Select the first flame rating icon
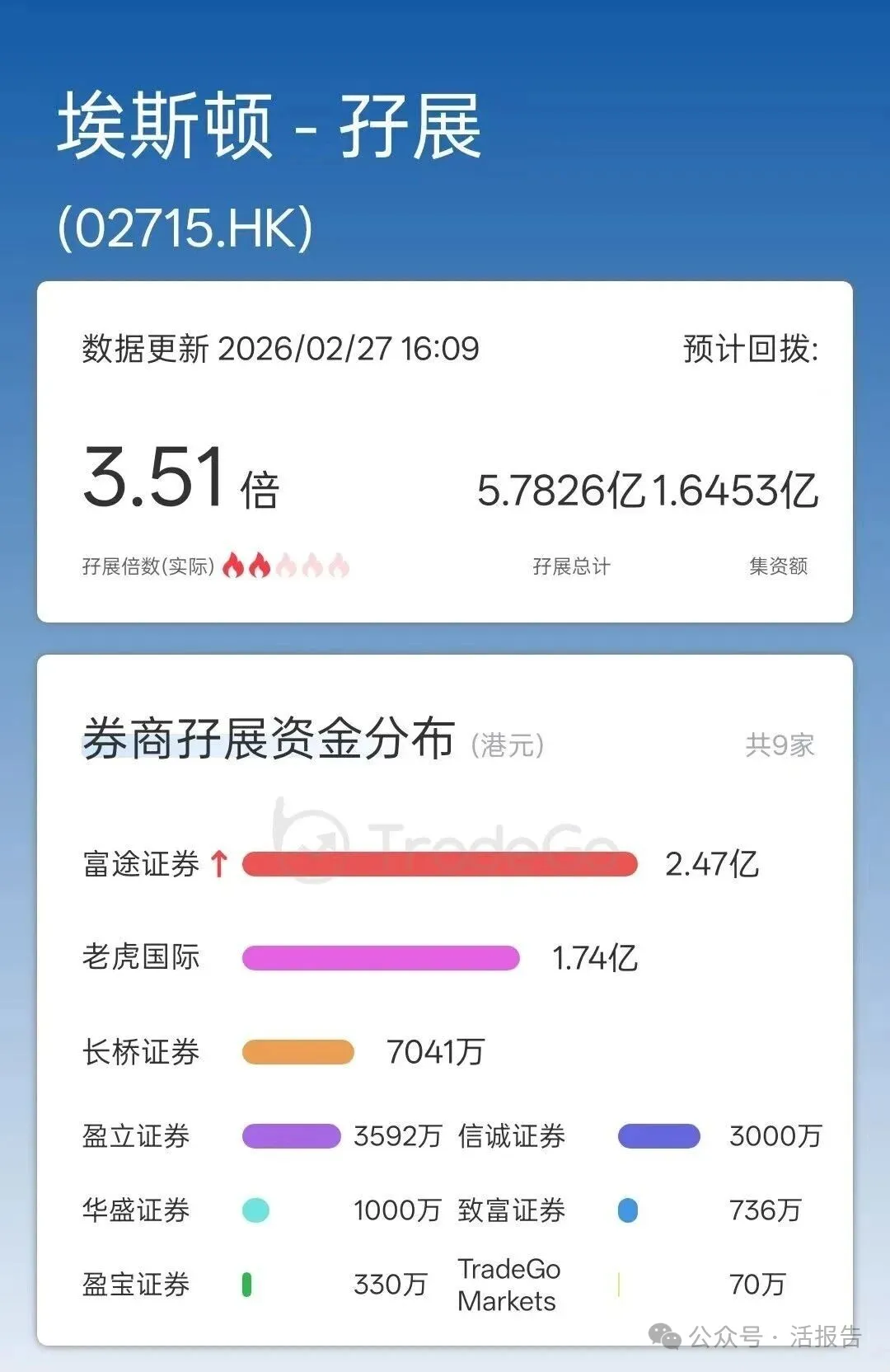This screenshot has height=1372, width=890. point(233,563)
